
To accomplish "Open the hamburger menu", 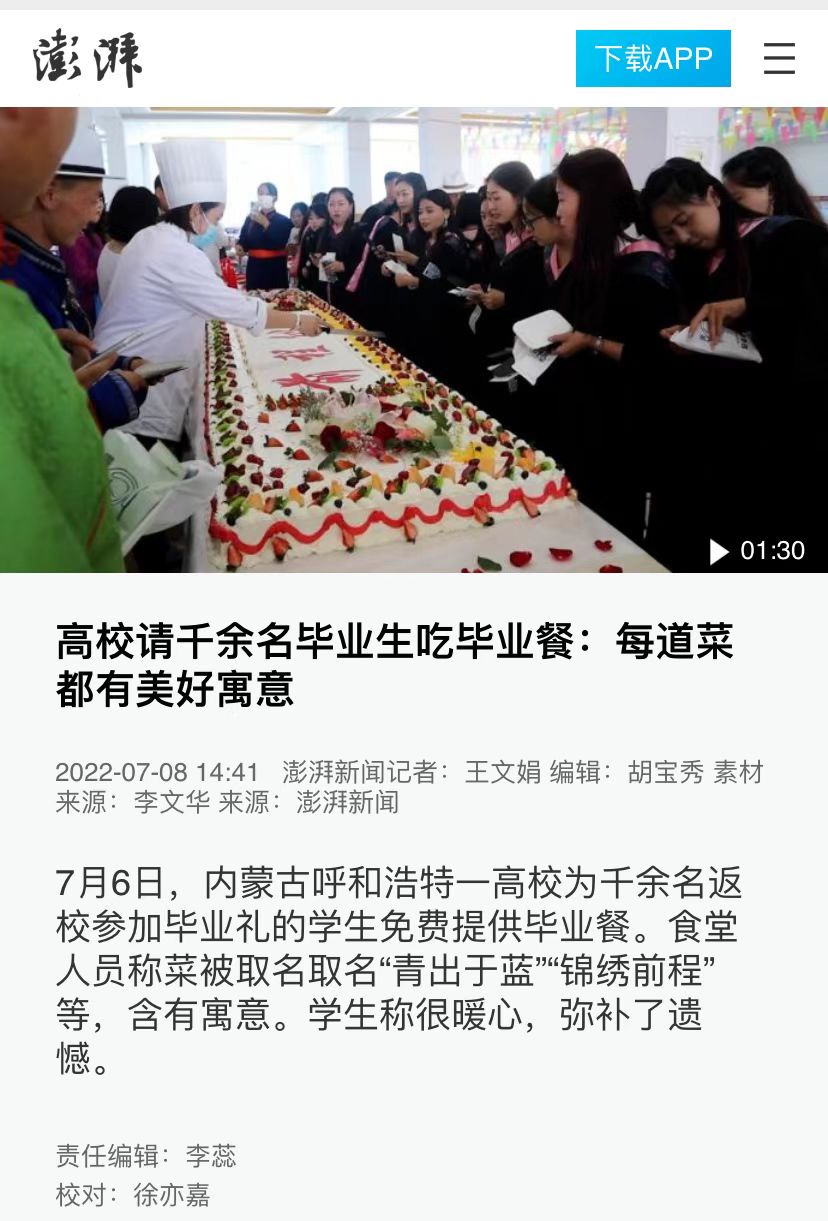I will tap(779, 59).
